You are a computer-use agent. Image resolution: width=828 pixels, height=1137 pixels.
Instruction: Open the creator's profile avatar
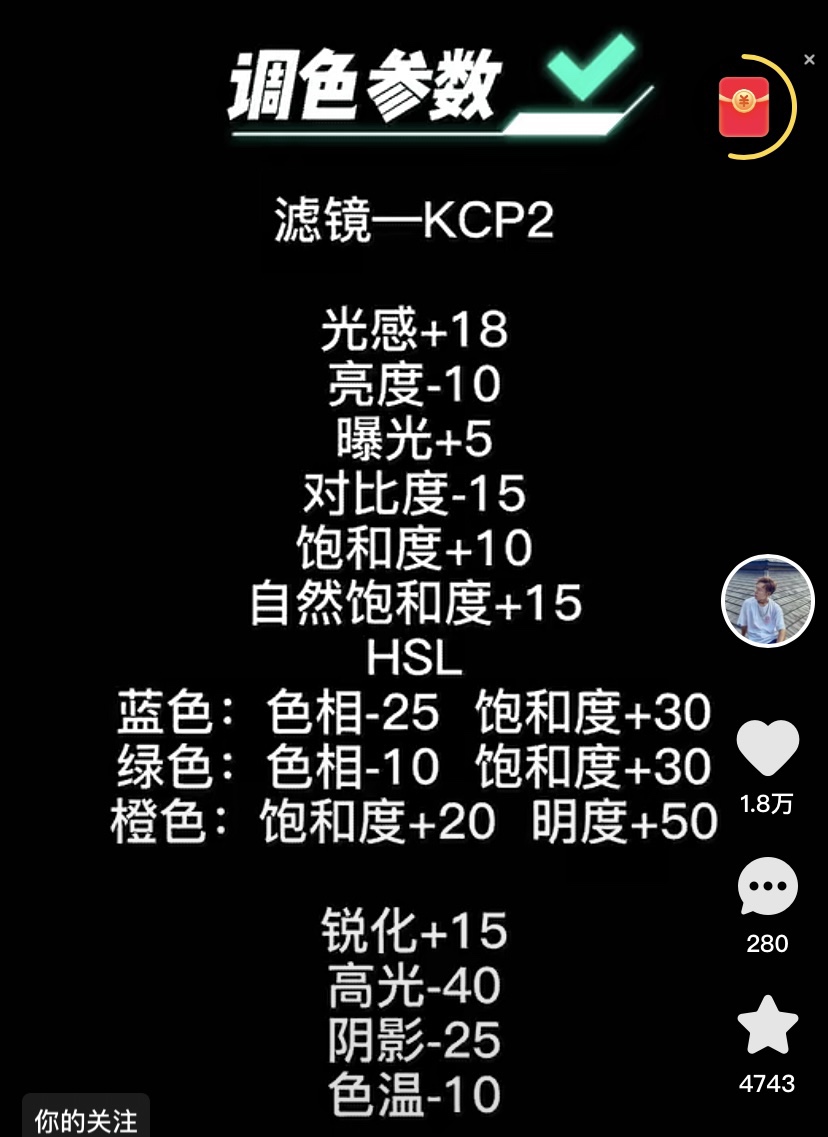click(x=767, y=602)
